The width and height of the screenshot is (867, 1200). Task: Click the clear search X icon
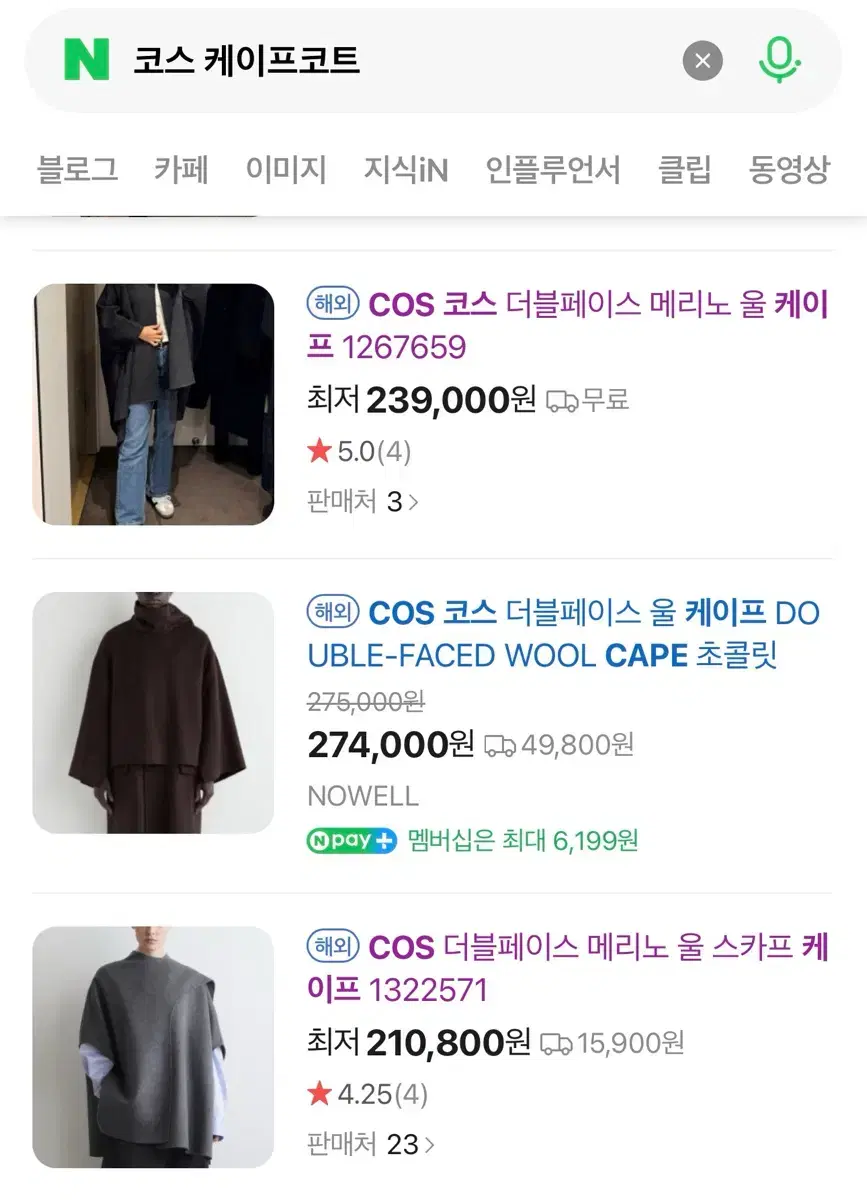pos(703,60)
